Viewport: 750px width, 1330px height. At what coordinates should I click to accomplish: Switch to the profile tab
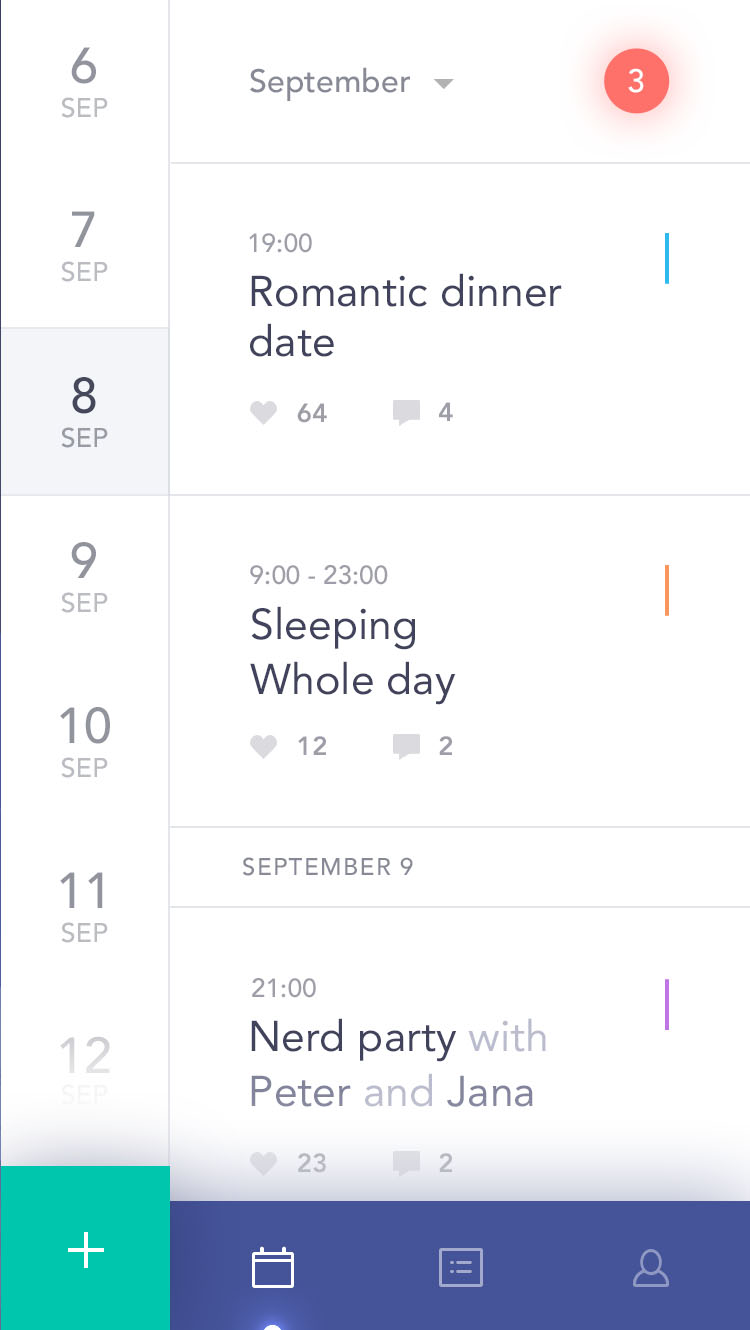[x=651, y=1268]
